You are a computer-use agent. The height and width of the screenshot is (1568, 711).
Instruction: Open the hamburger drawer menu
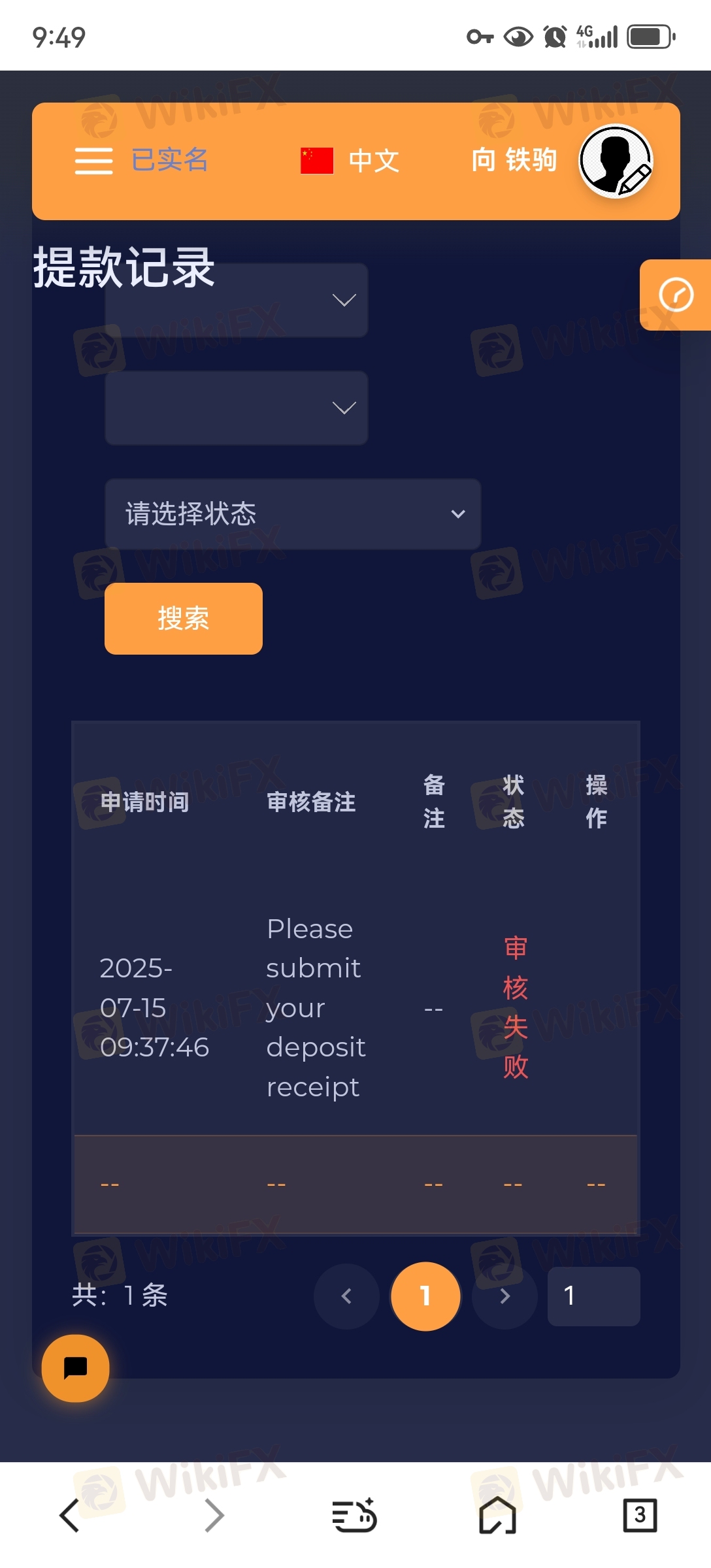(93, 161)
